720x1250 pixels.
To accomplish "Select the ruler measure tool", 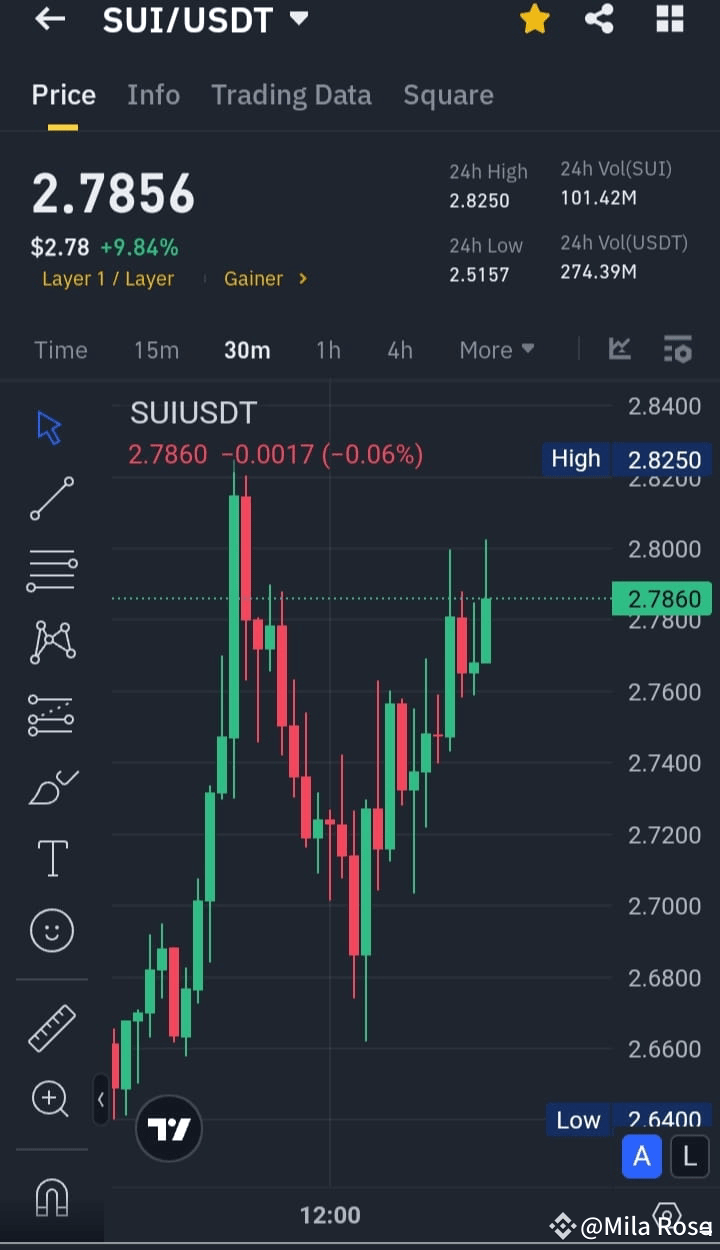I will (50, 1027).
